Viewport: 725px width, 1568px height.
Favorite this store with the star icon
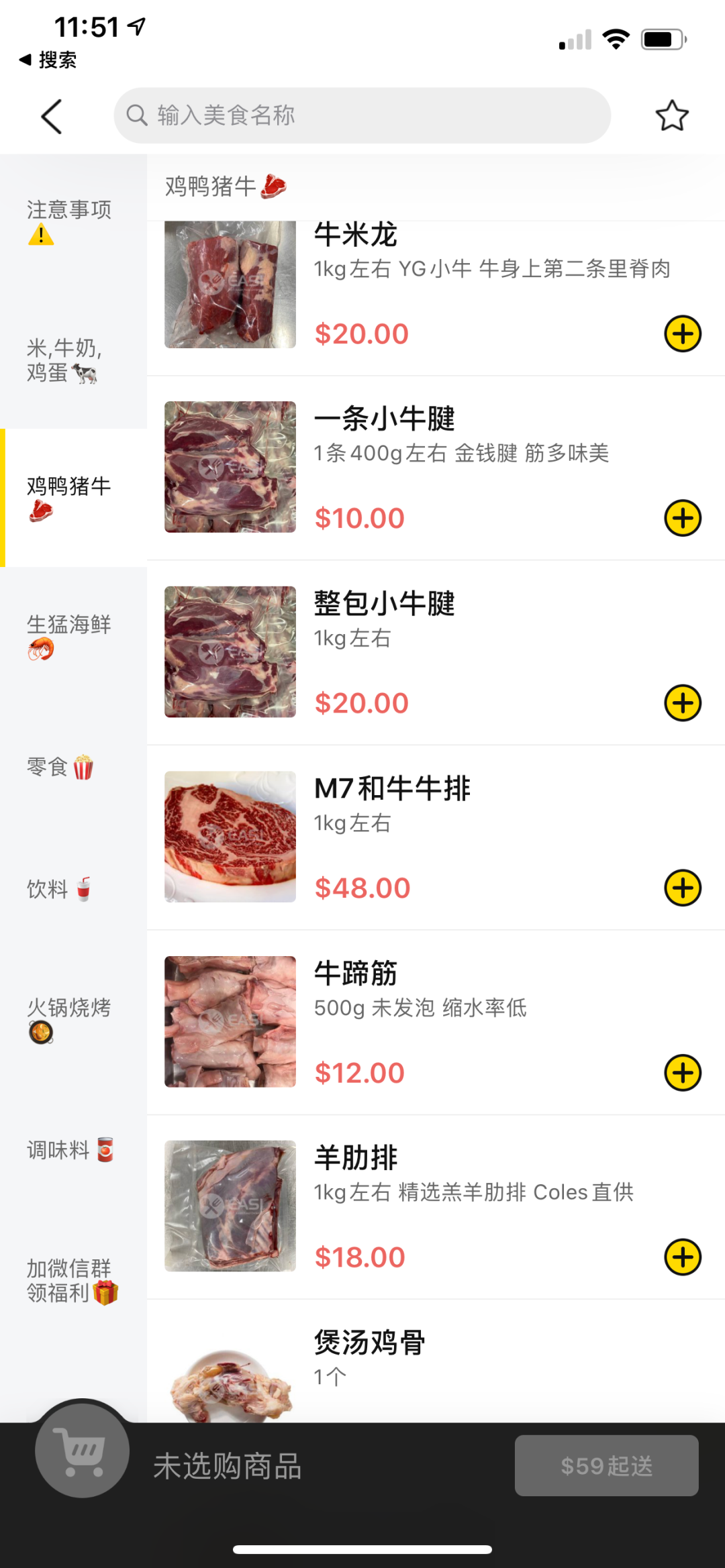click(x=672, y=115)
